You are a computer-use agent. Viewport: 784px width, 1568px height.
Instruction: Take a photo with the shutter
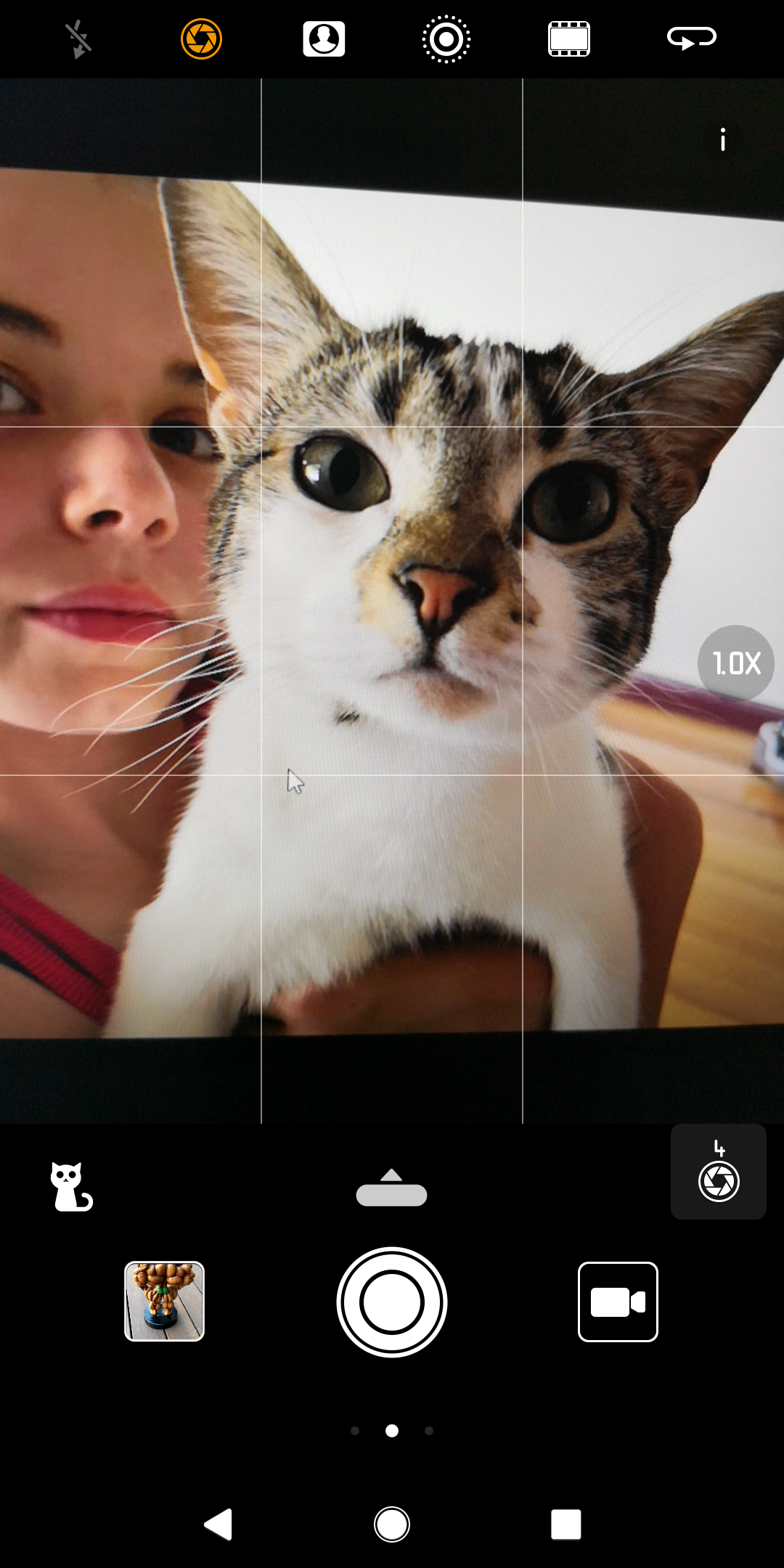[392, 1302]
